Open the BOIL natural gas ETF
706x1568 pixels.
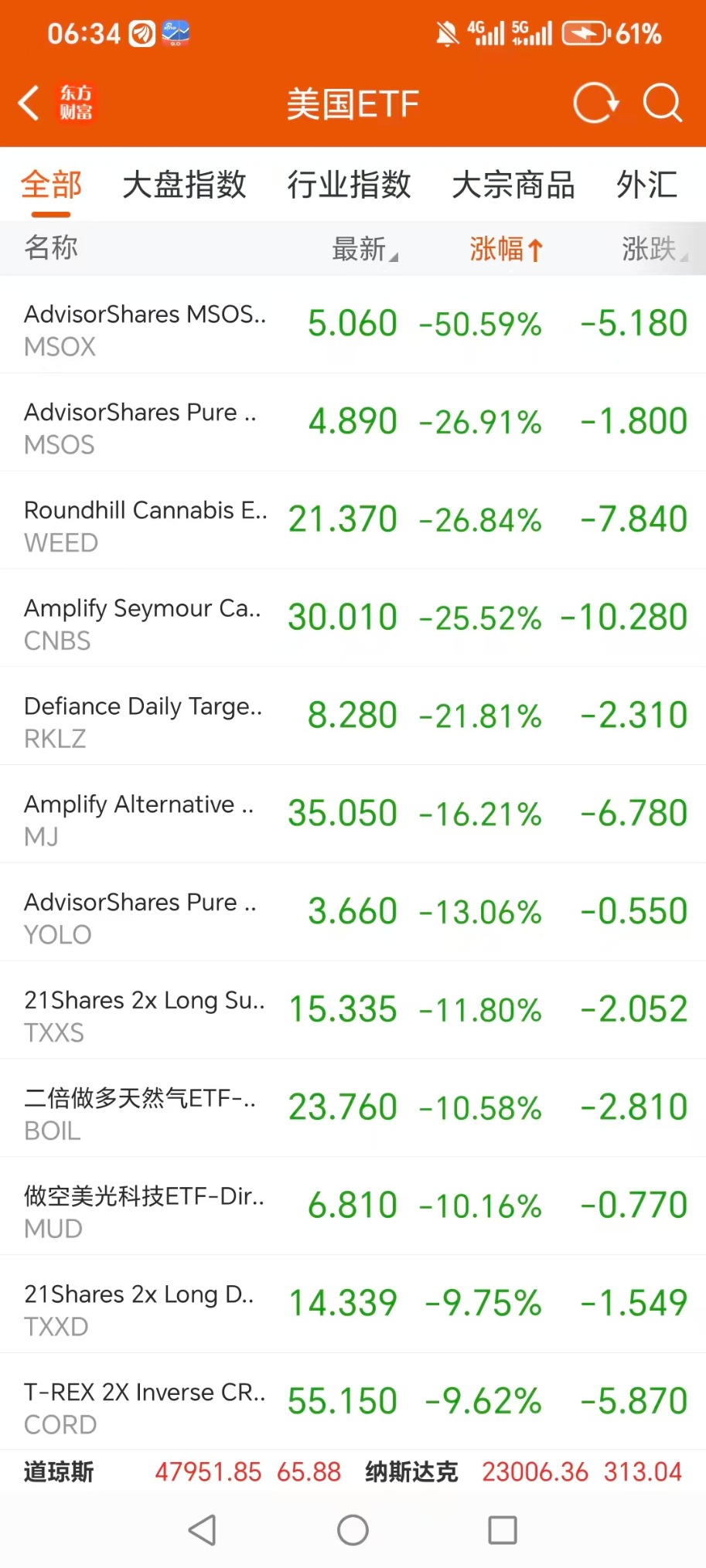pos(353,1108)
